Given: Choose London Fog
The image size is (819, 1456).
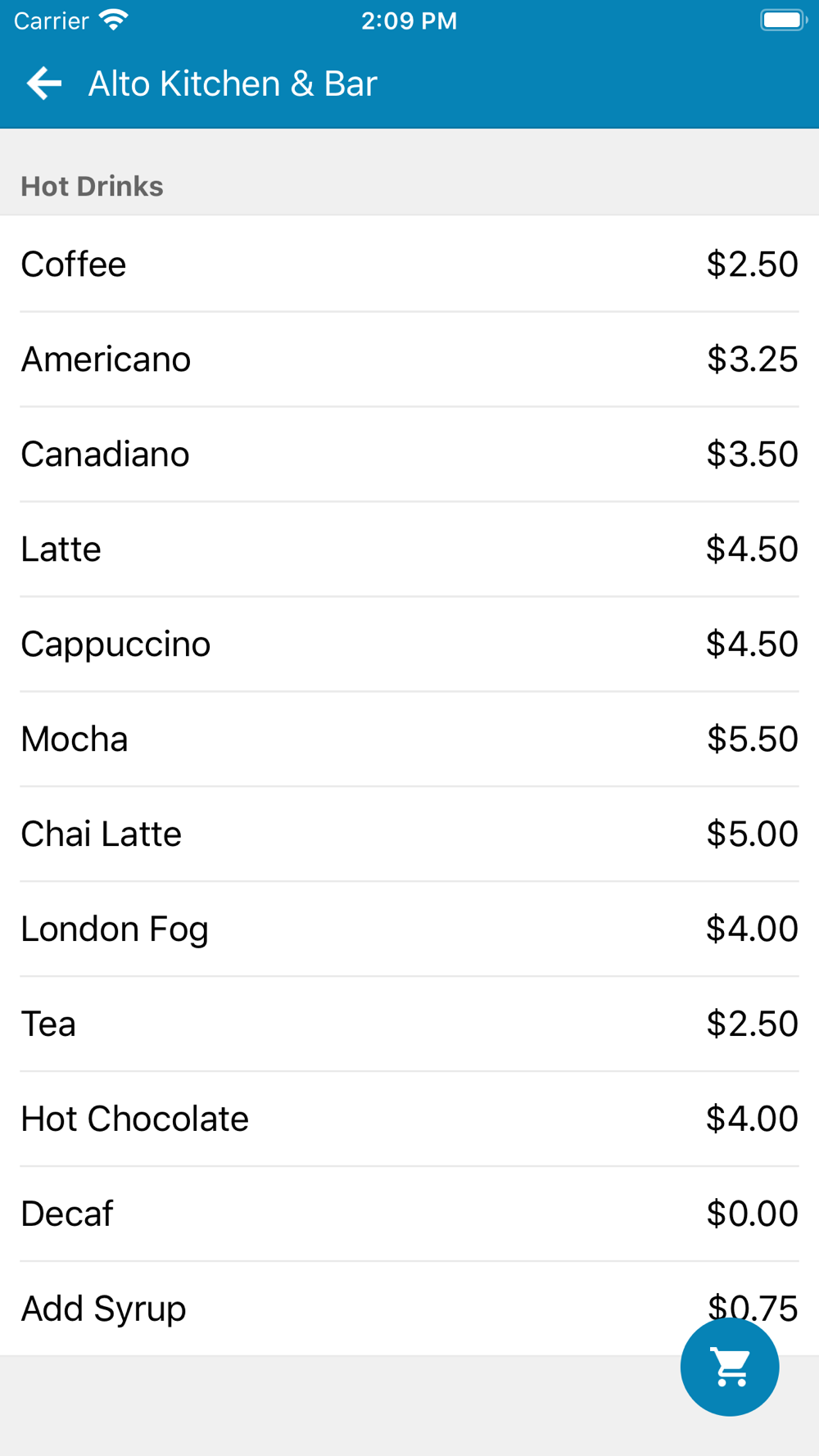Looking at the screenshot, I should click(x=409, y=929).
